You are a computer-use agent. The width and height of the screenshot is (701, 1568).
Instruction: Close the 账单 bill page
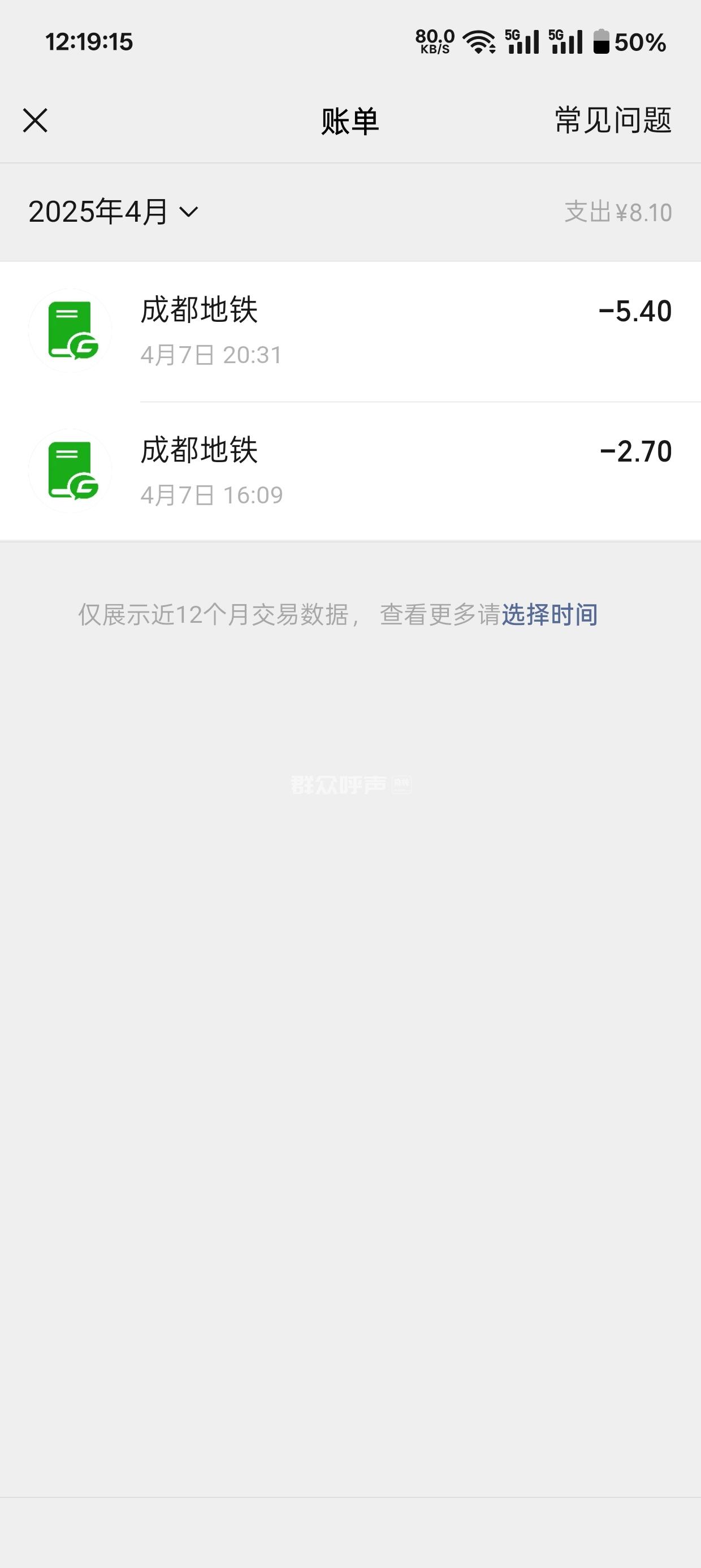click(35, 120)
